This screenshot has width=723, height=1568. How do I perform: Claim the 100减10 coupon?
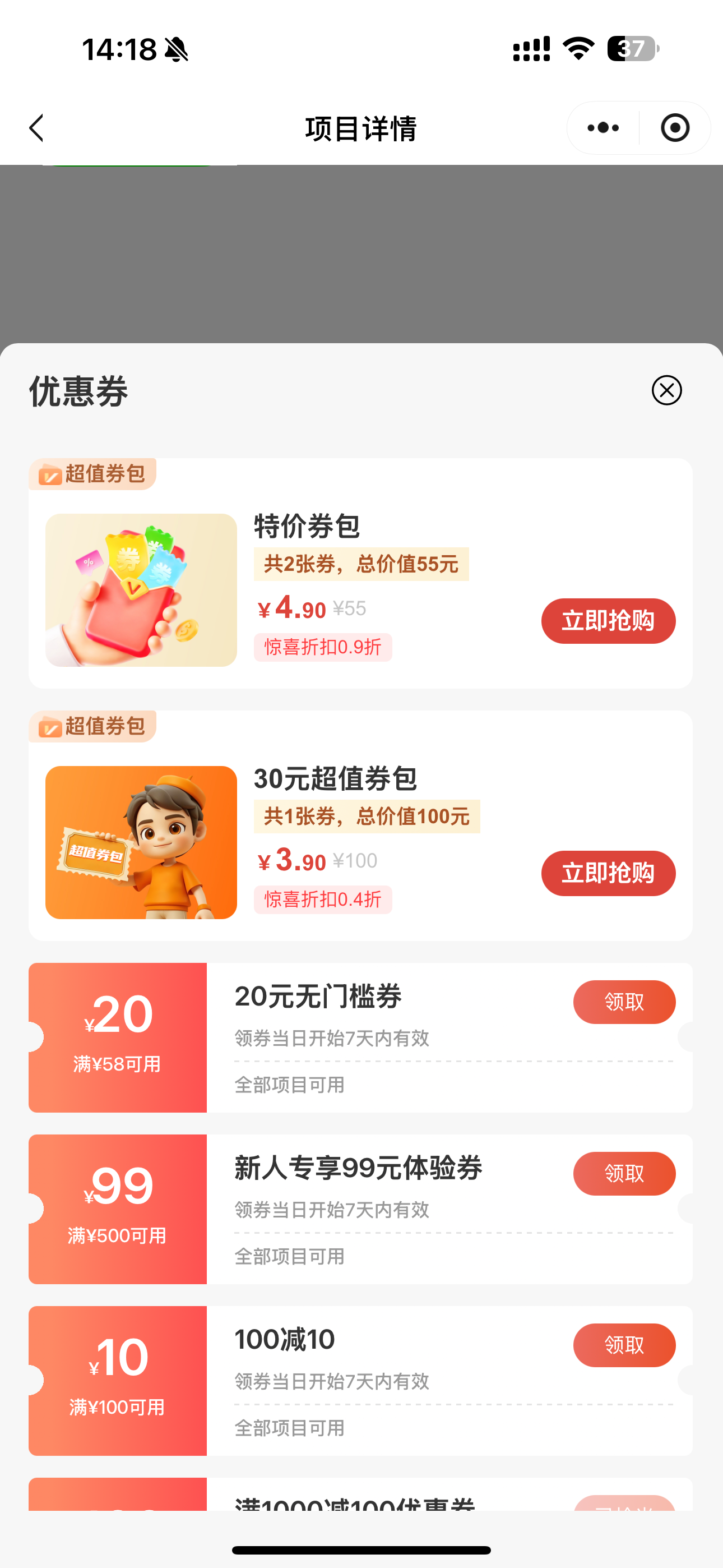(624, 1345)
